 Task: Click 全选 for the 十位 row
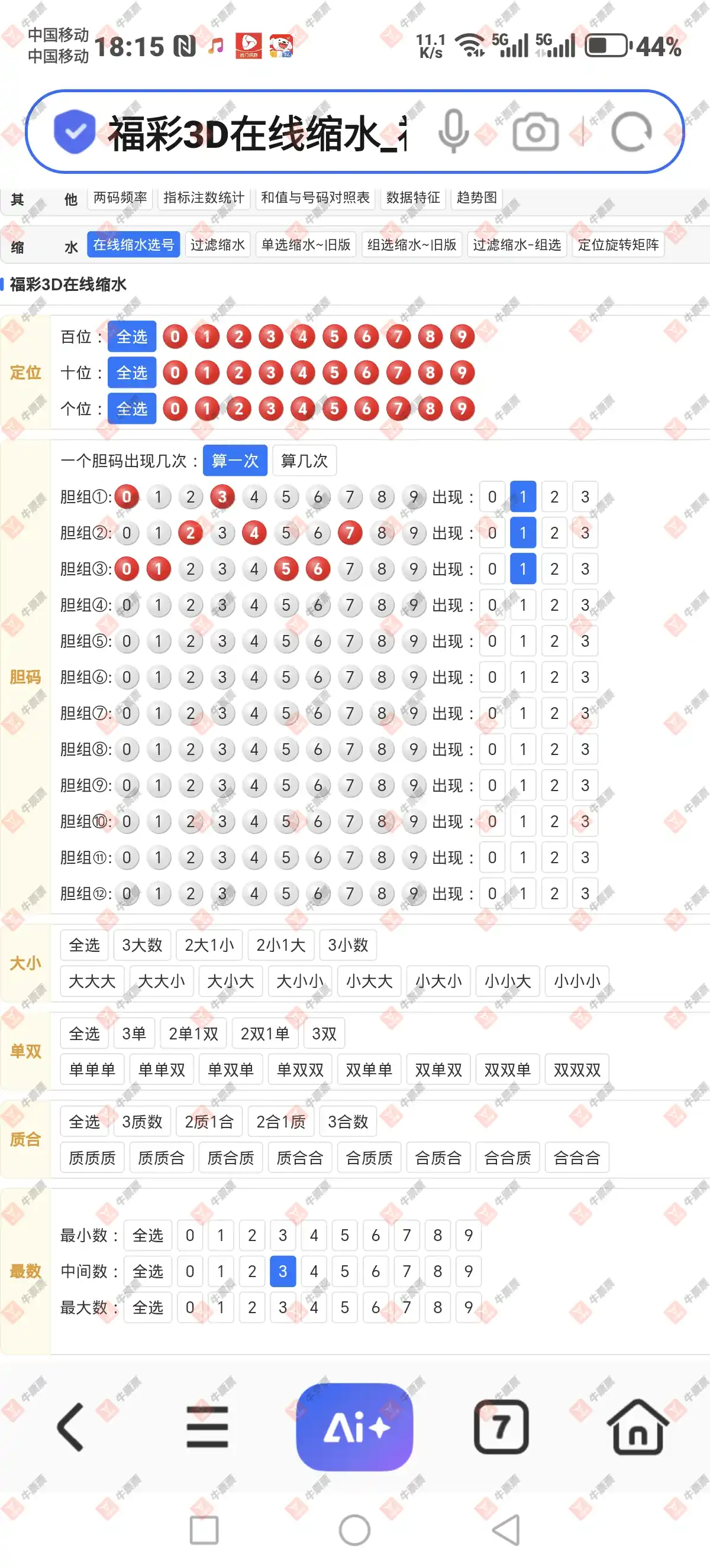[x=131, y=372]
